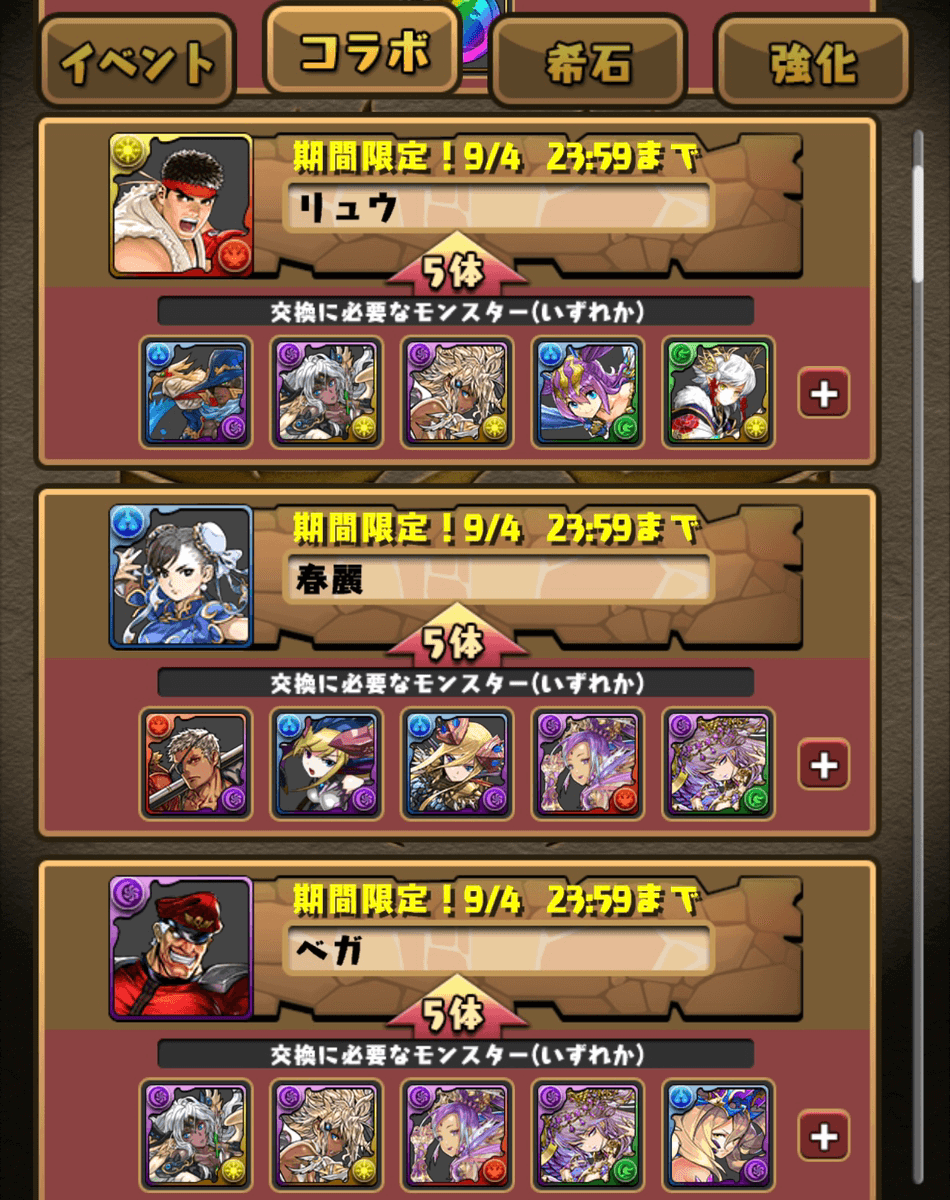
Task: Expand required monsters for ベガ
Action: tap(823, 1135)
